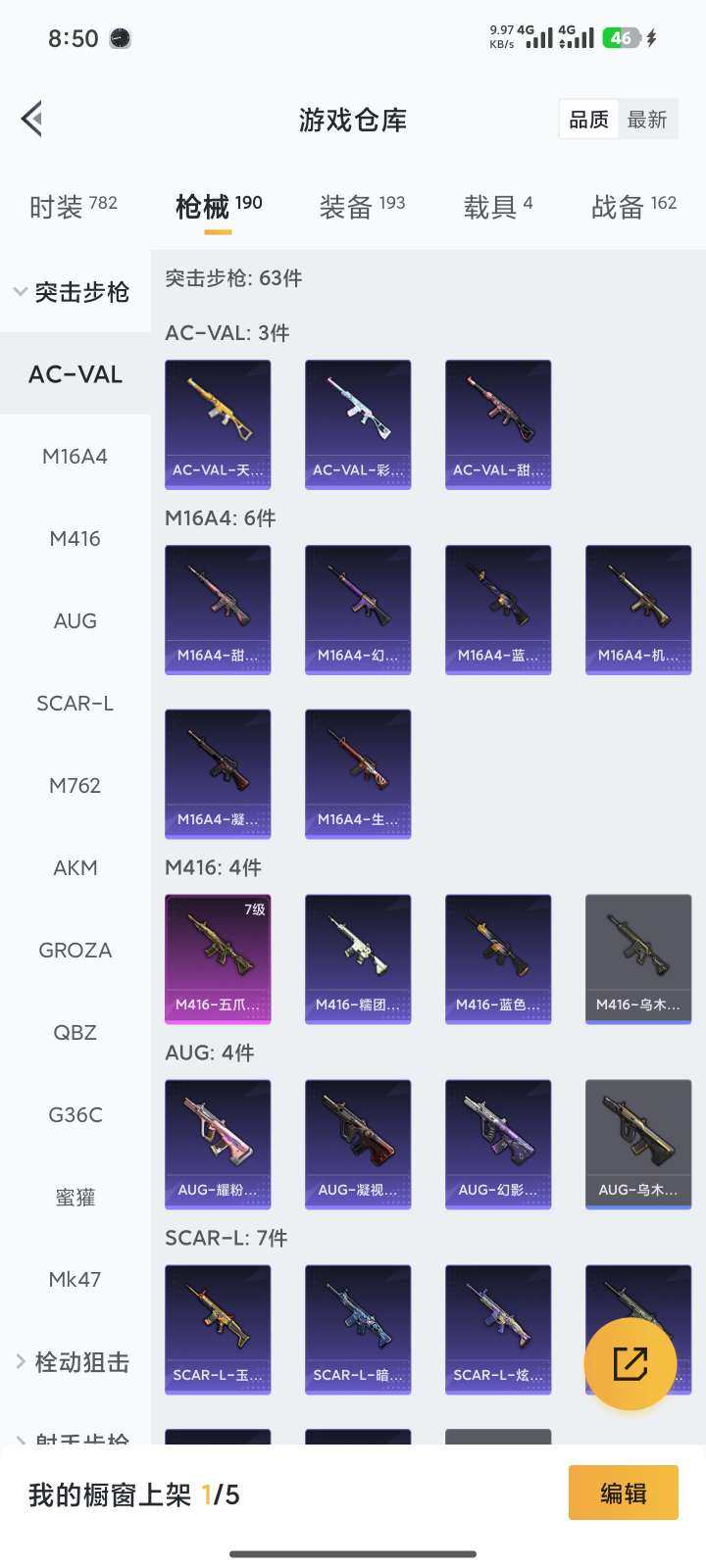Tap the 编辑 button
This screenshot has height=1568, width=706.
(x=623, y=1493)
